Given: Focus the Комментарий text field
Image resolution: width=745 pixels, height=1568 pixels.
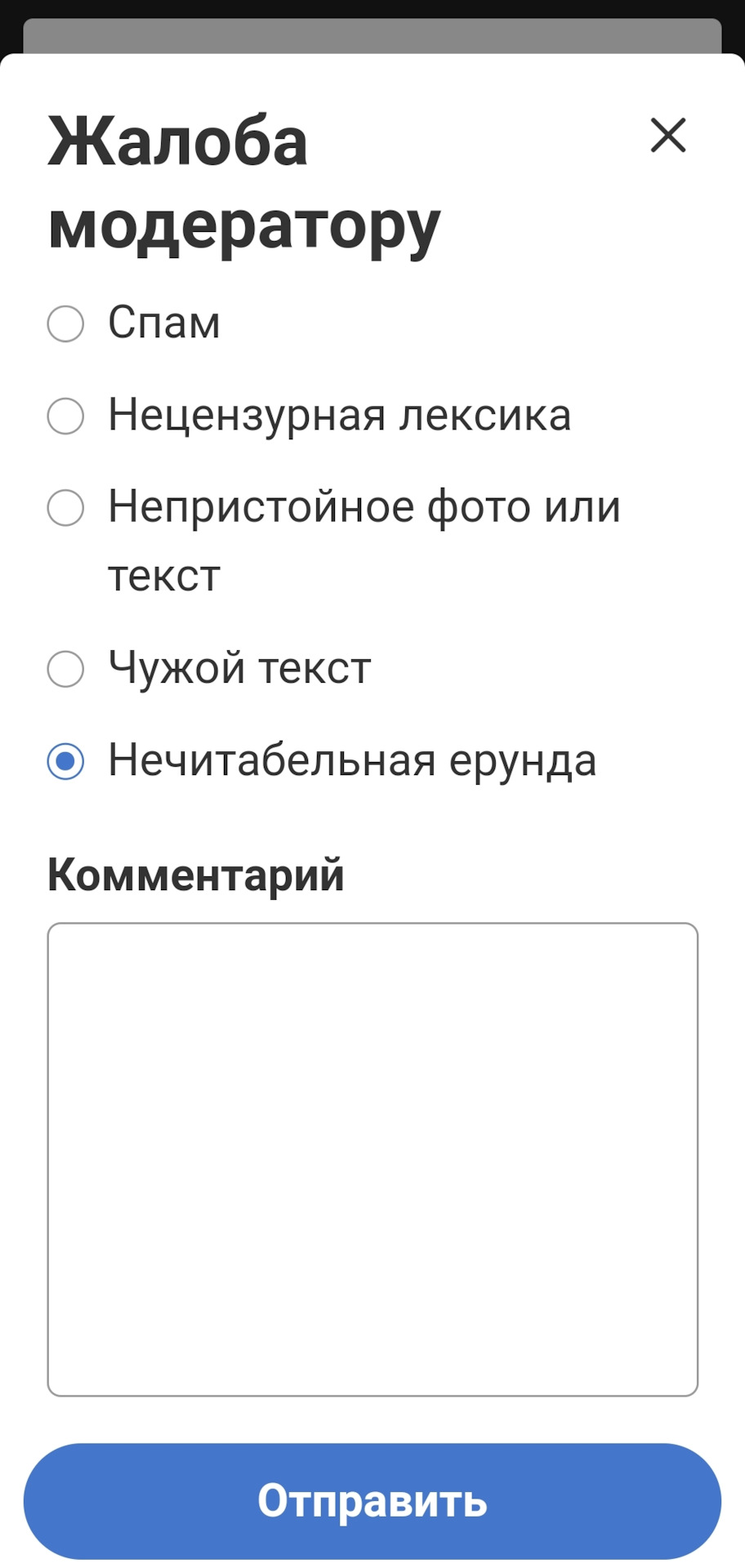Looking at the screenshot, I should click(372, 1160).
